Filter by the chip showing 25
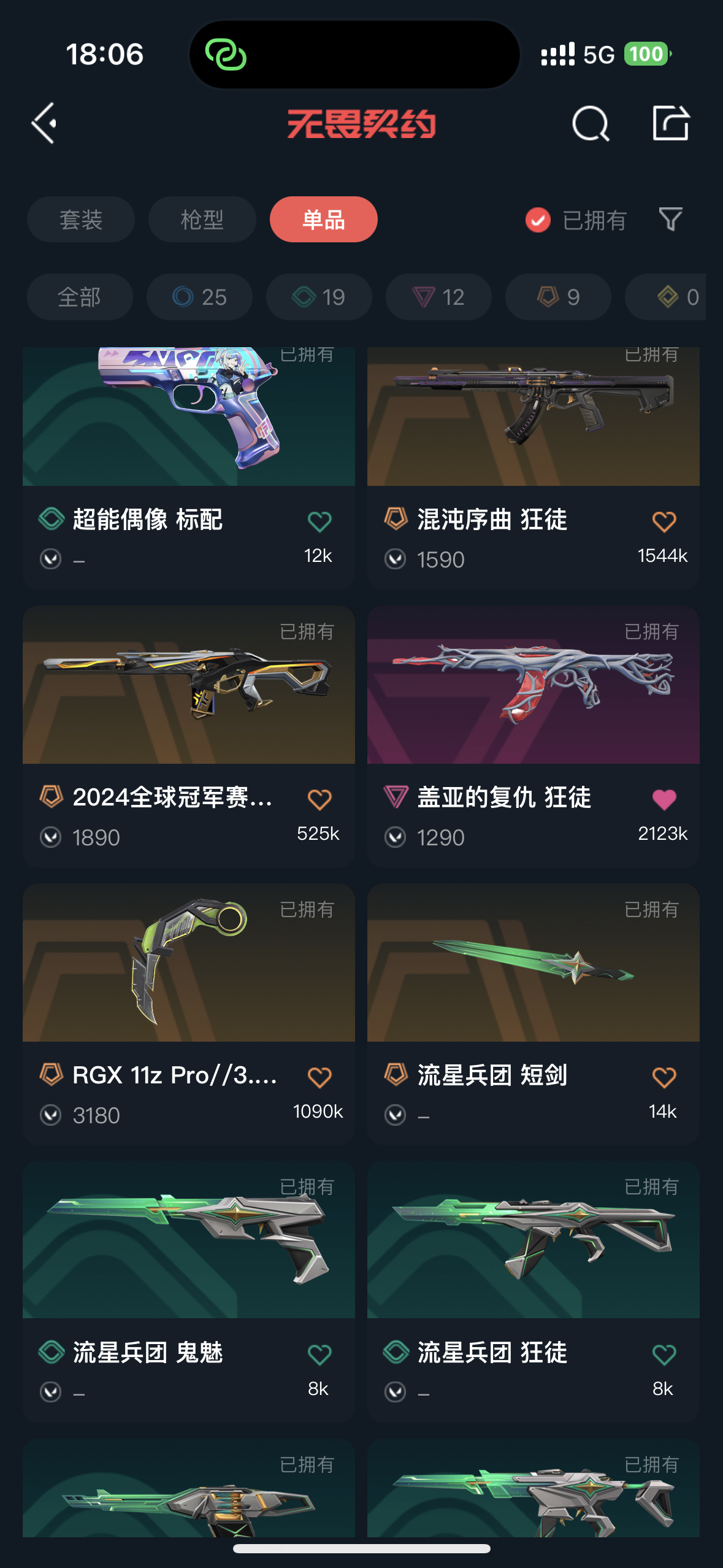The width and height of the screenshot is (723, 1568). 199,298
